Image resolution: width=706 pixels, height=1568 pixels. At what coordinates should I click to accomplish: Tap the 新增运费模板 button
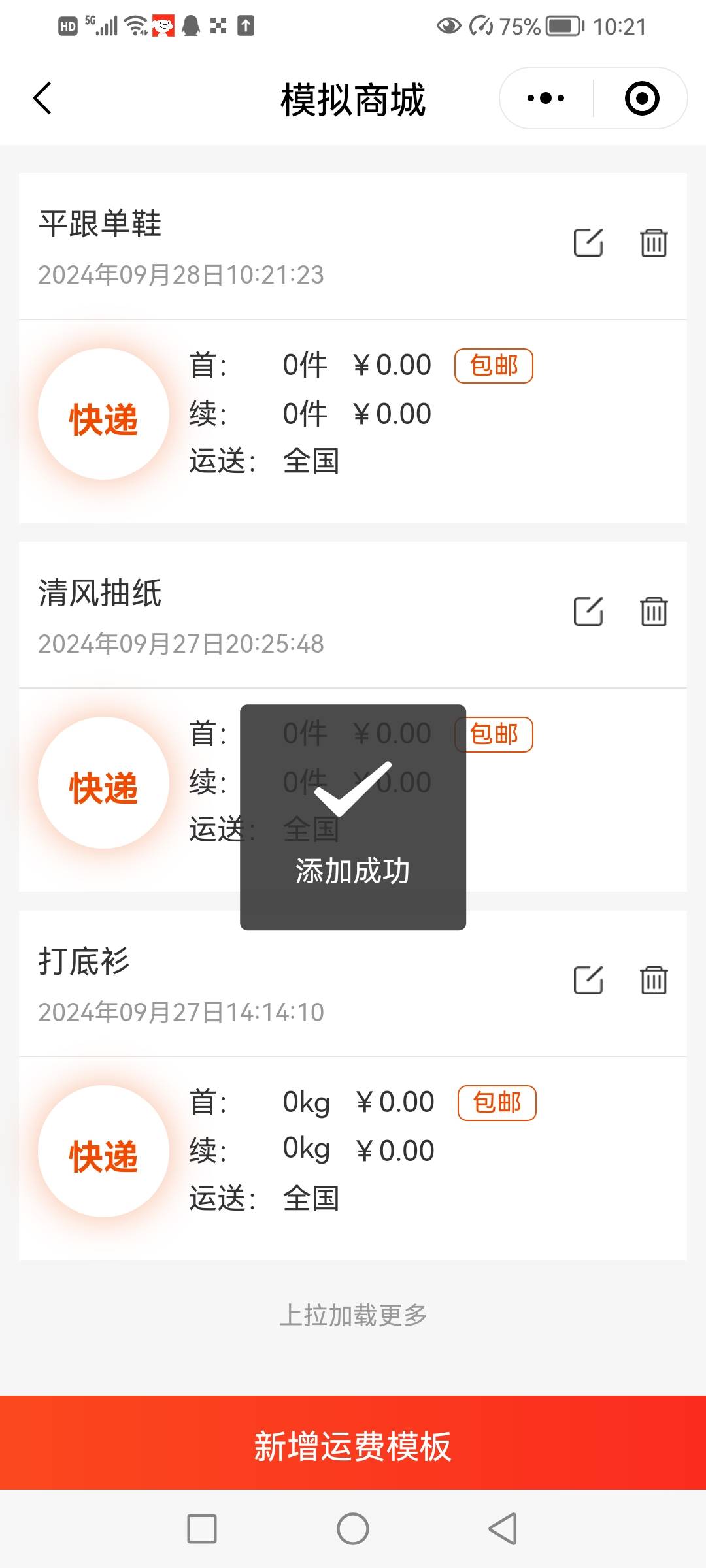353,1446
